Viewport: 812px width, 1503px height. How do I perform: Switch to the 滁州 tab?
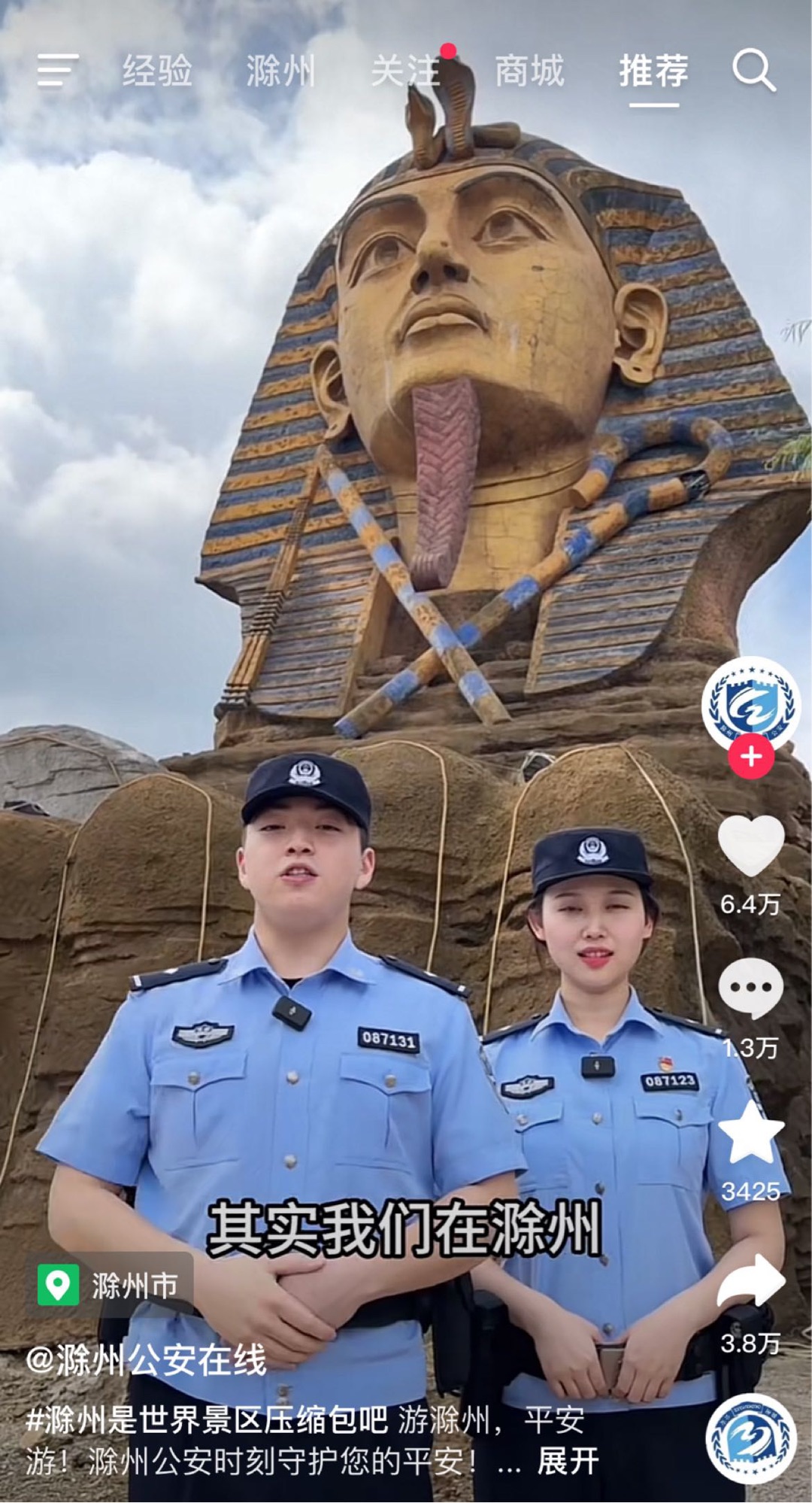(280, 71)
